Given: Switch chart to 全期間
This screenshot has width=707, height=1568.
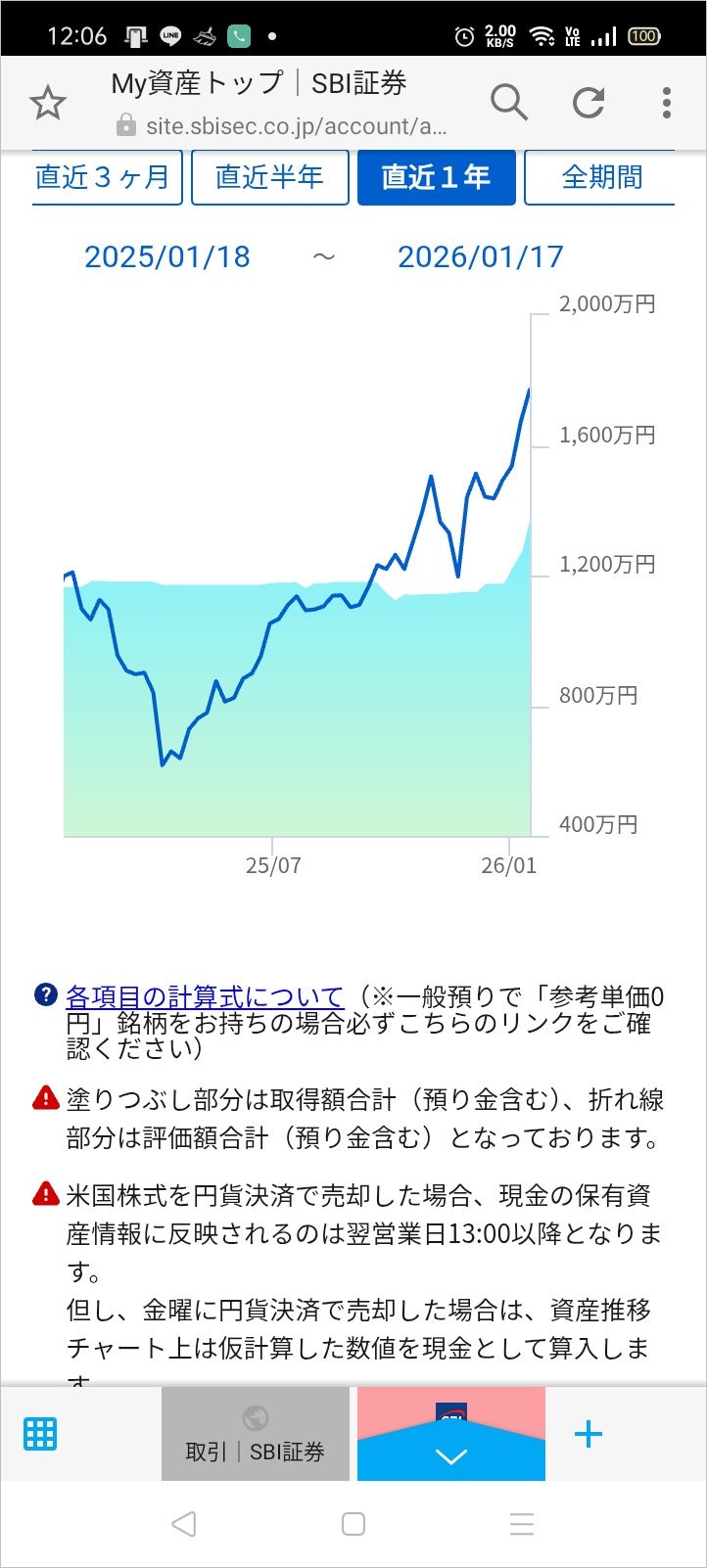Looking at the screenshot, I should click(601, 177).
